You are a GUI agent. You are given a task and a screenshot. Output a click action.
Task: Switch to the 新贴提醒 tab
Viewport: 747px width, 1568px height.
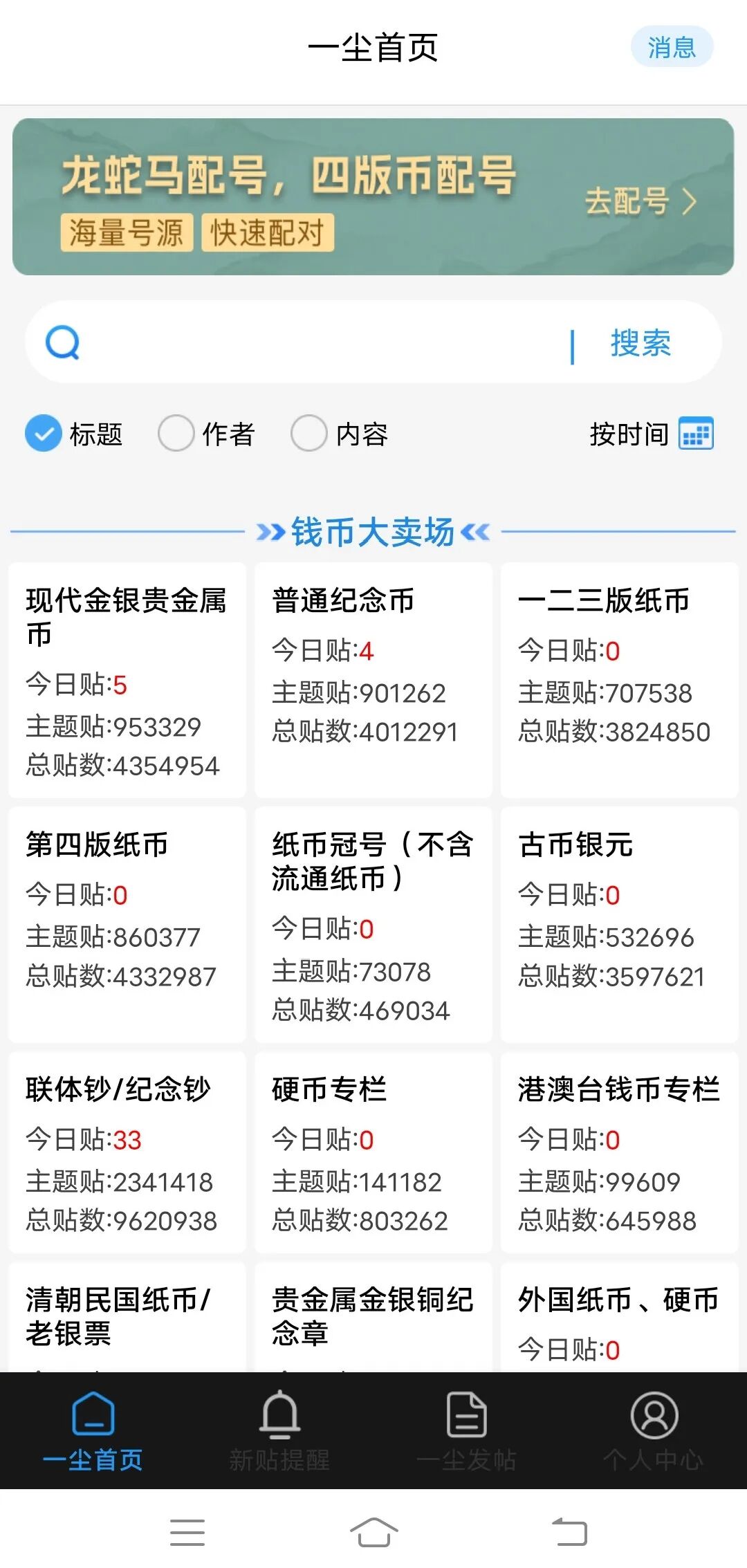pyautogui.click(x=279, y=1430)
